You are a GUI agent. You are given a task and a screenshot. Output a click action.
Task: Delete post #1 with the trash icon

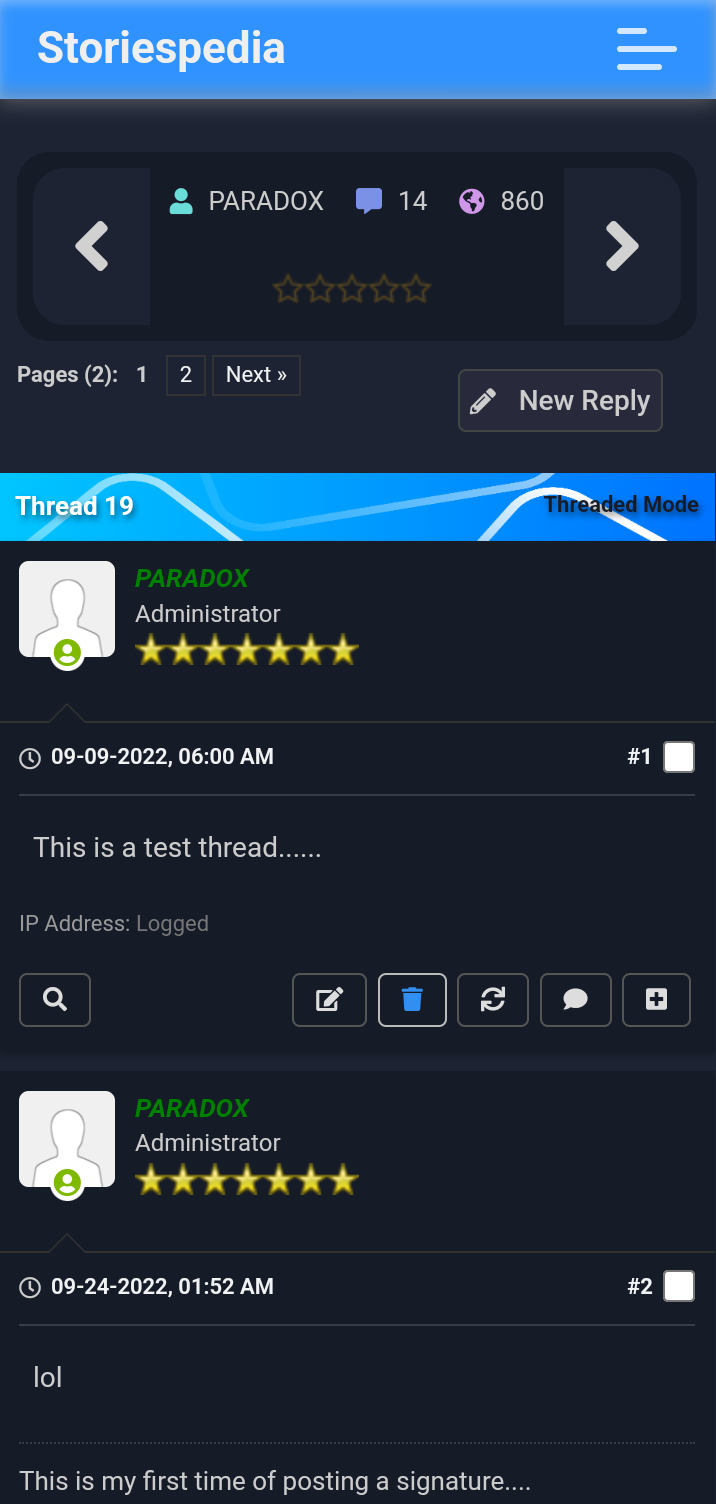pos(412,999)
